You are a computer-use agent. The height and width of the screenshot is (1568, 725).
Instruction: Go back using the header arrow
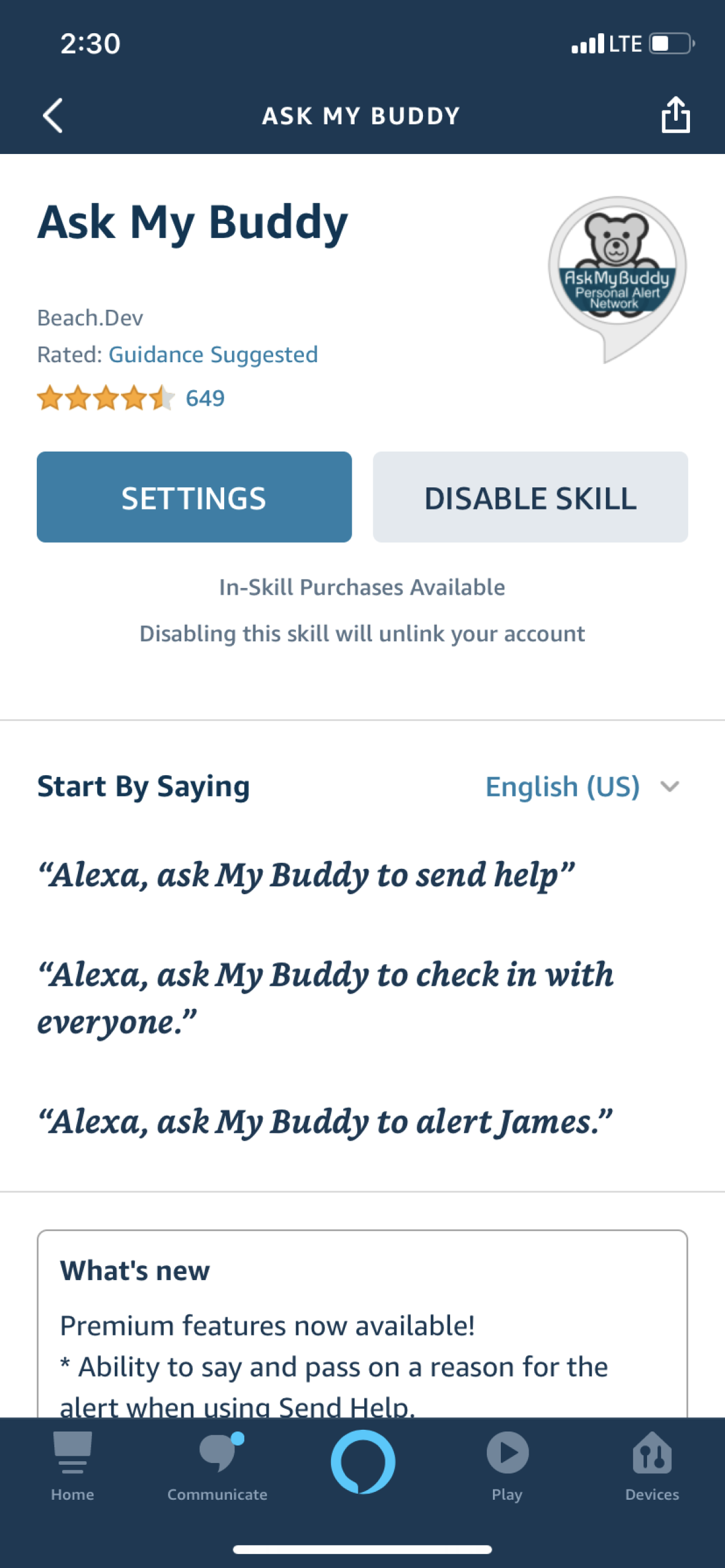click(53, 115)
